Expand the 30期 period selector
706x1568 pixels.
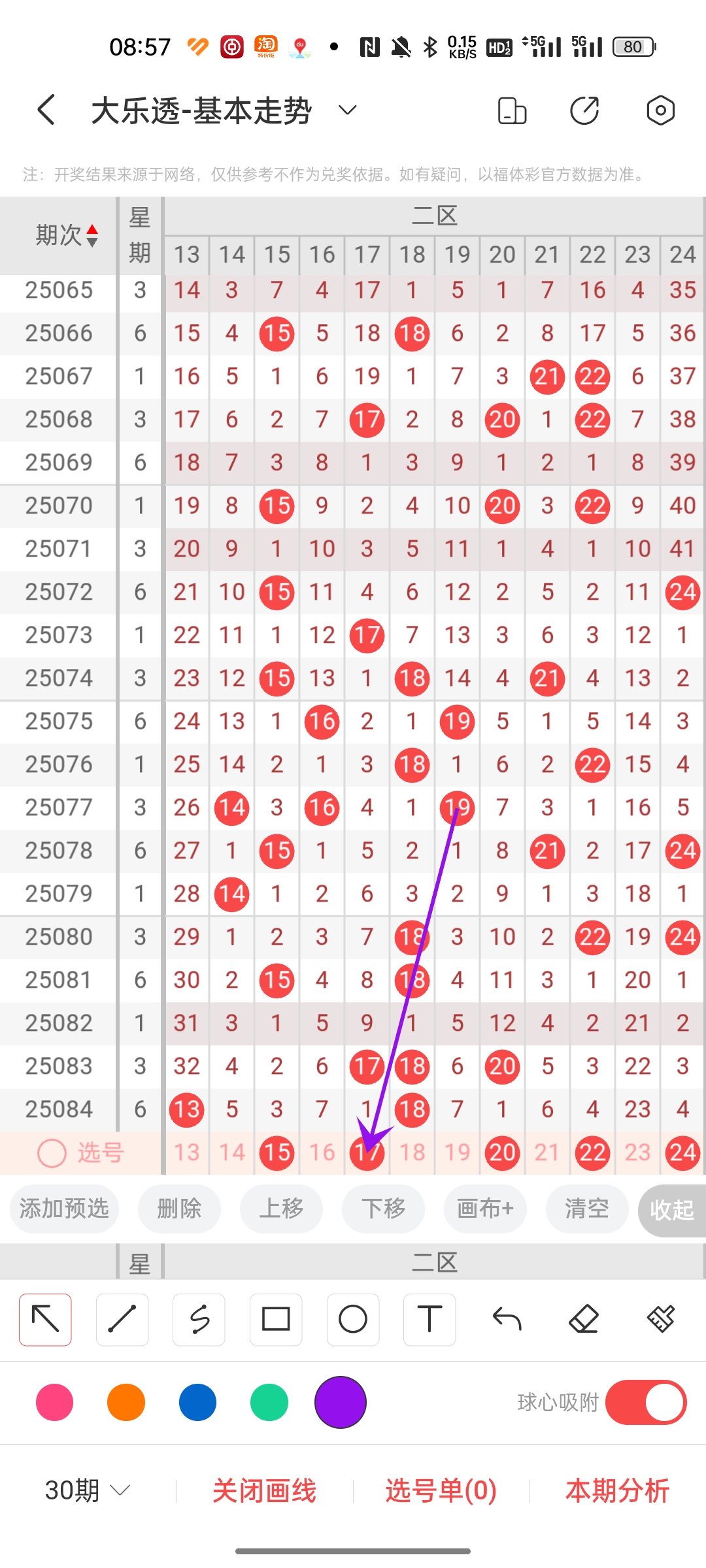tap(85, 1490)
